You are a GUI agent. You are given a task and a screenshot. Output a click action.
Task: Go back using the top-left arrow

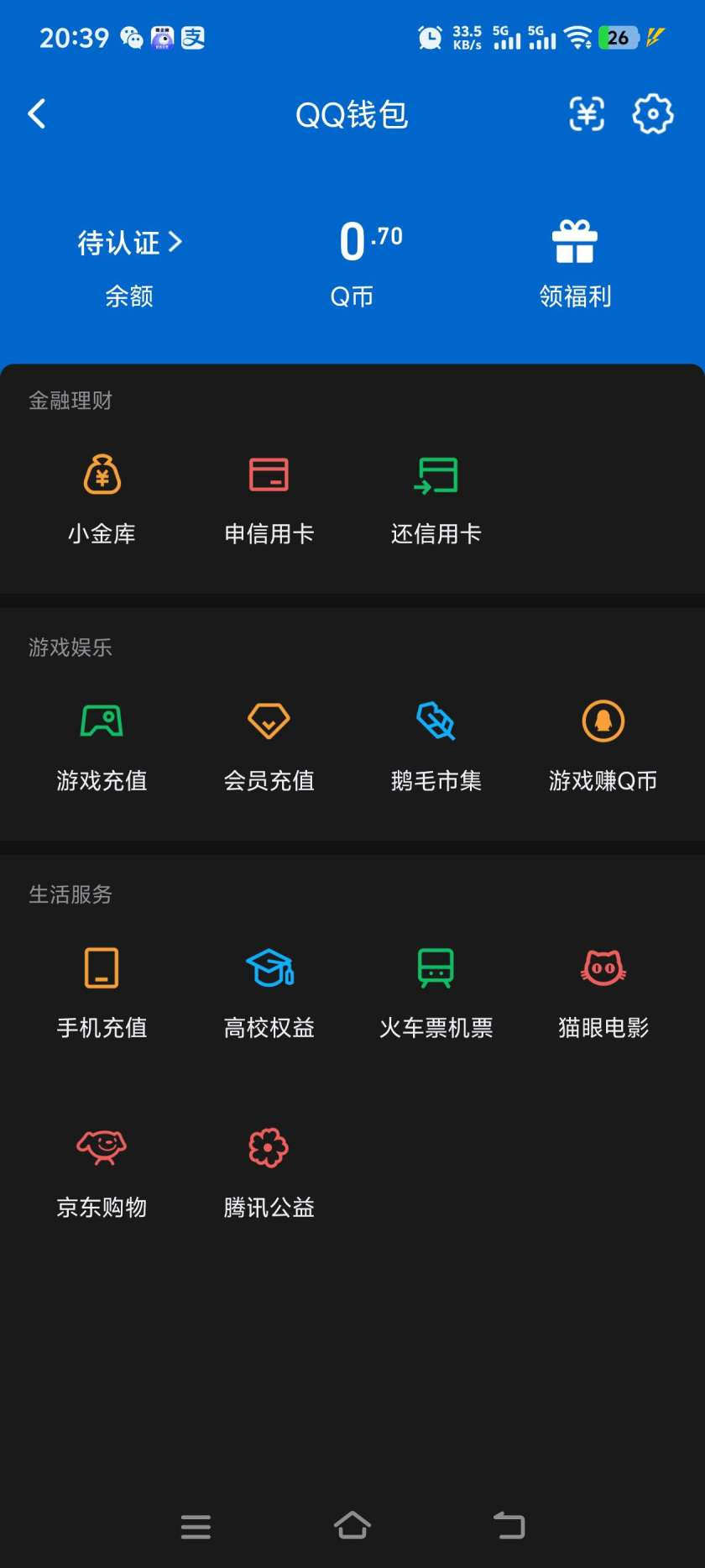pos(37,114)
